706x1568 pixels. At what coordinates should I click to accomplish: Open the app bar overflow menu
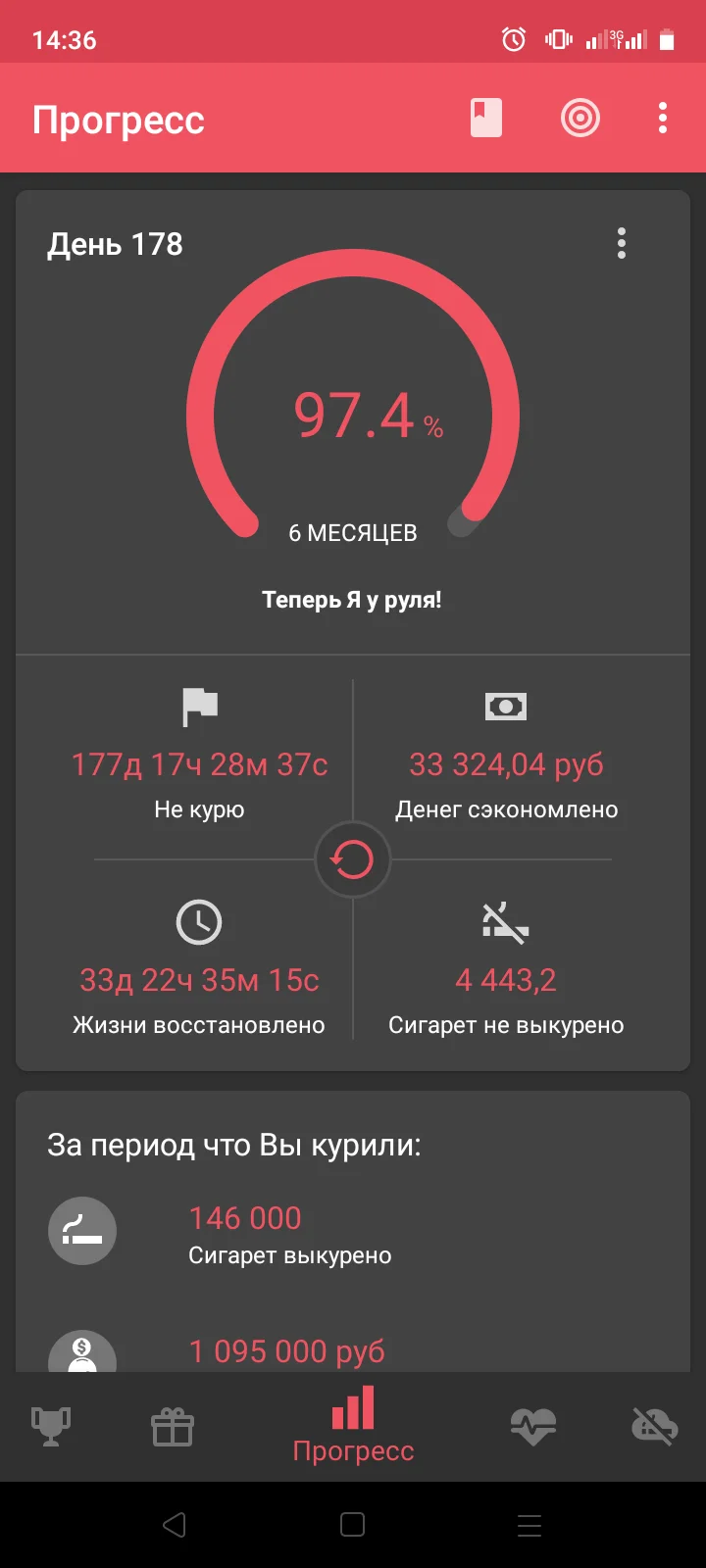663,119
